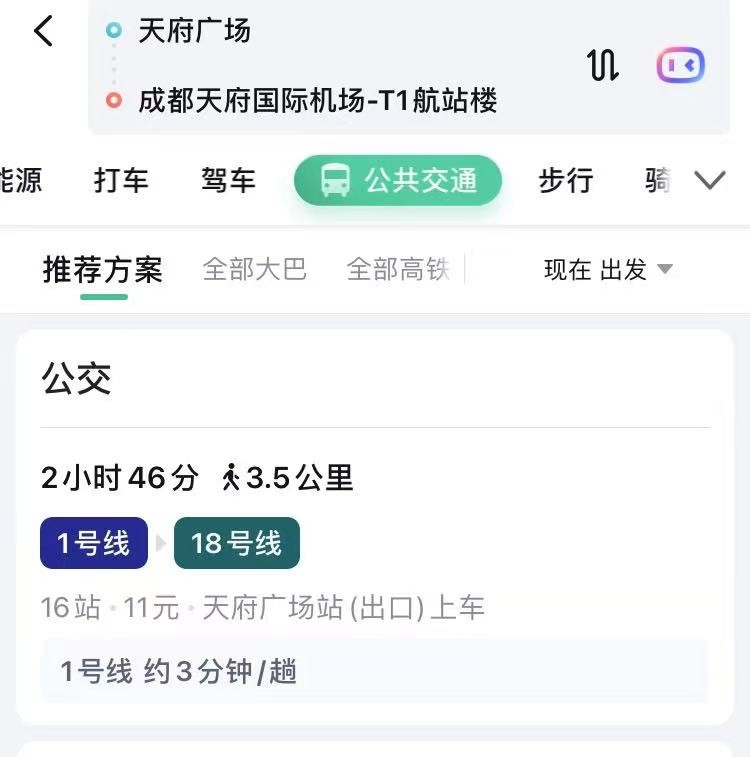The width and height of the screenshot is (750, 757).
Task: Edit destination 成都天府国际机场-T1航站楼
Action: 317,100
